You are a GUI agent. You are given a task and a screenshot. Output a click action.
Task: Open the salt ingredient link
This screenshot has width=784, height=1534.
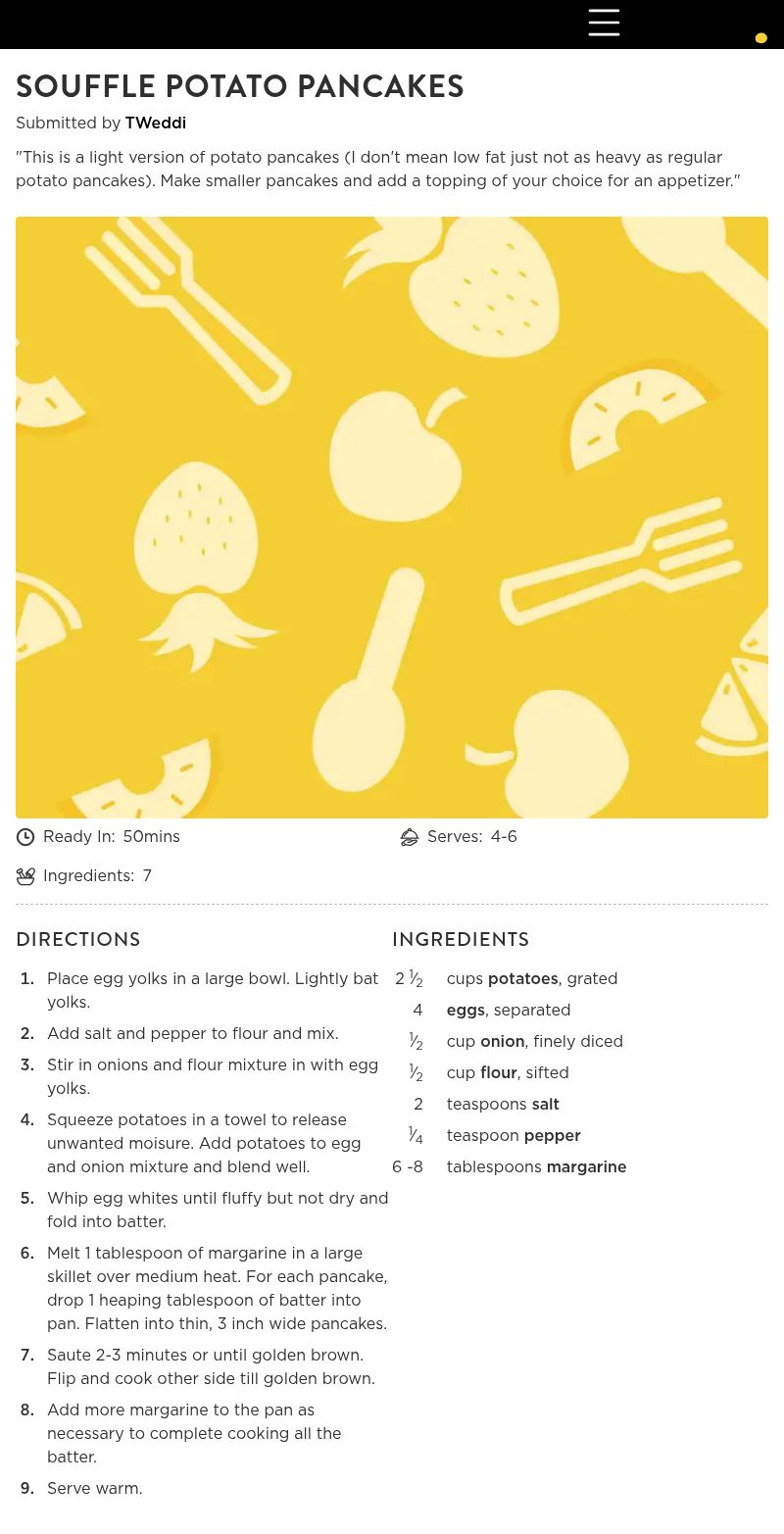coord(545,1105)
